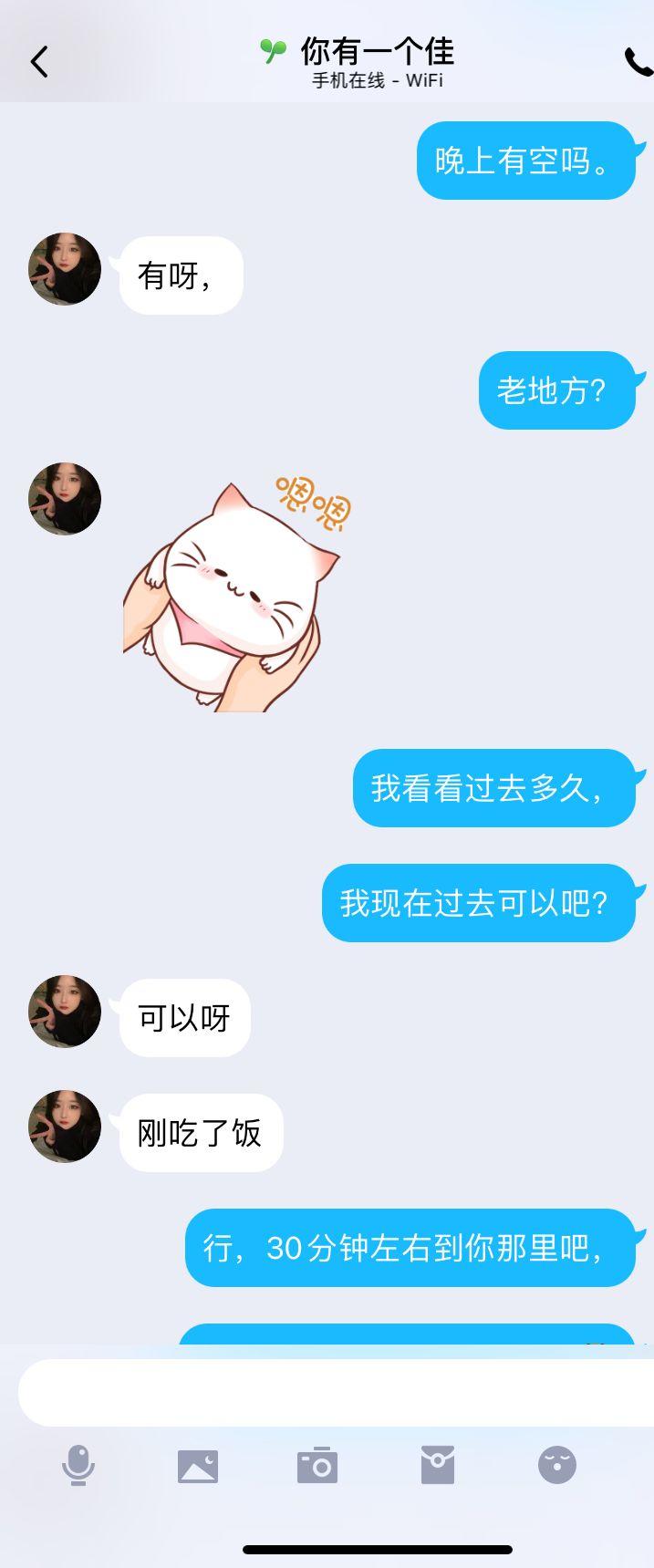Open the avatar next to 有呀 message

(65, 269)
